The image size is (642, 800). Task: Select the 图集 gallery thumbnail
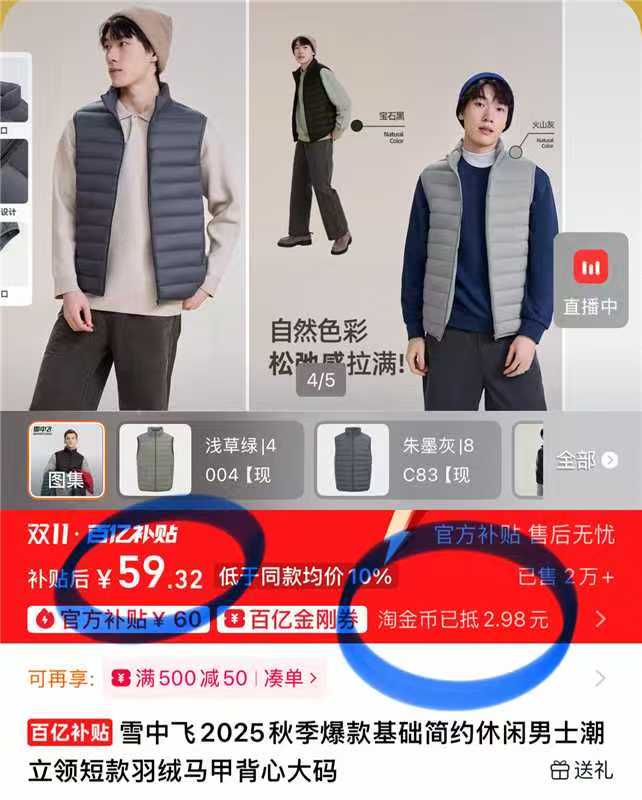click(x=67, y=460)
